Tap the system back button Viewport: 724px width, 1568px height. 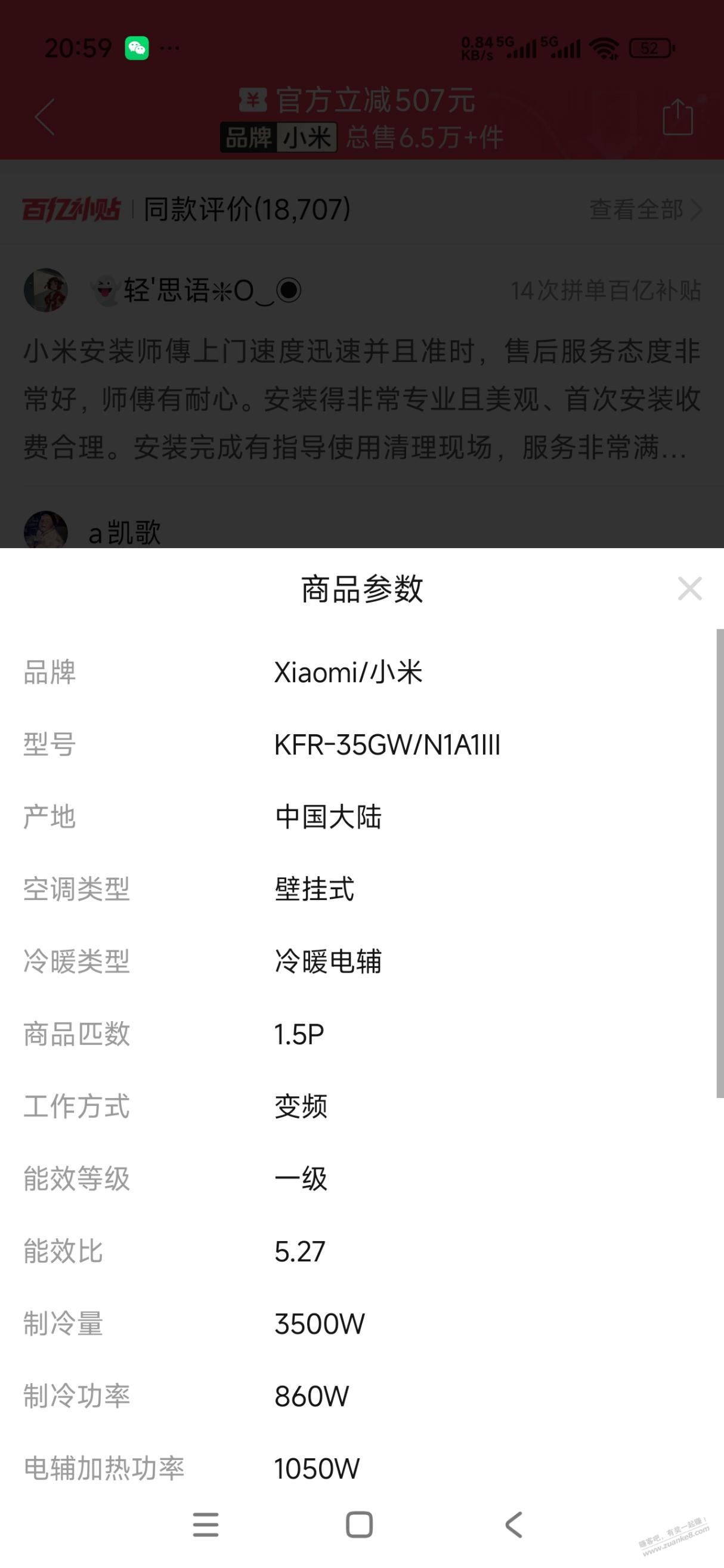pos(514,1524)
